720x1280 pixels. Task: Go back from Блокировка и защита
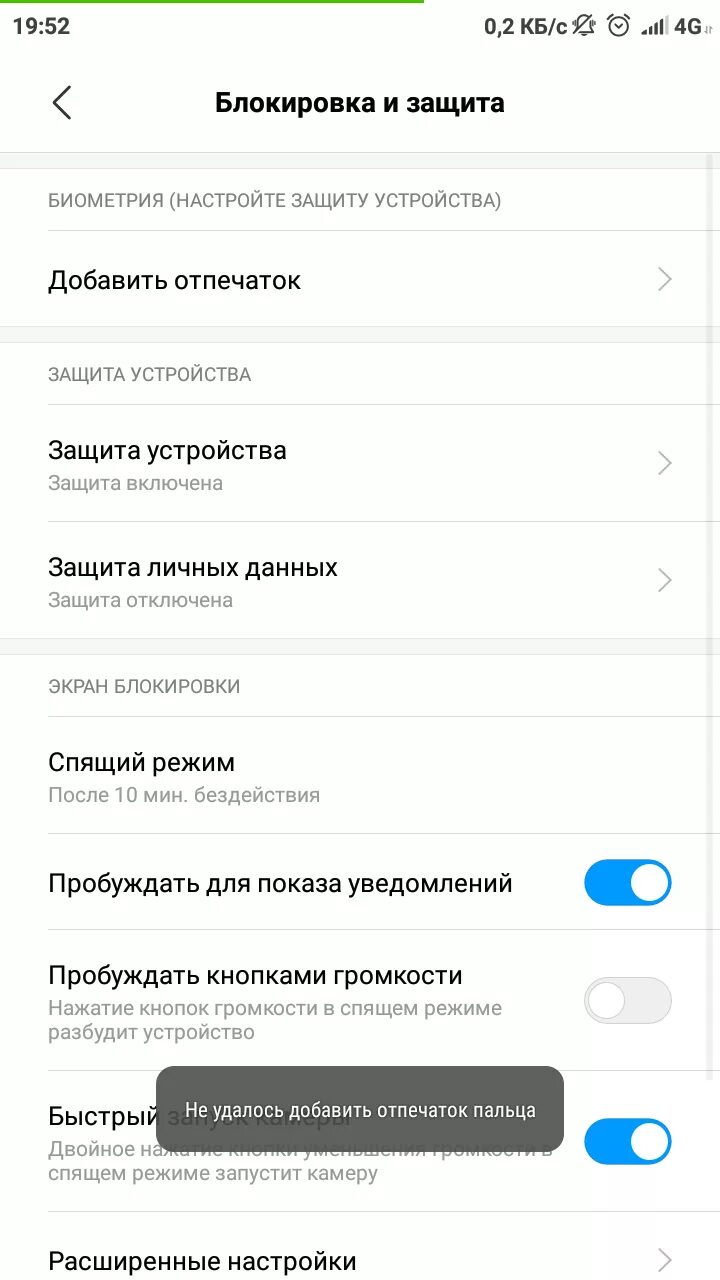(x=62, y=102)
